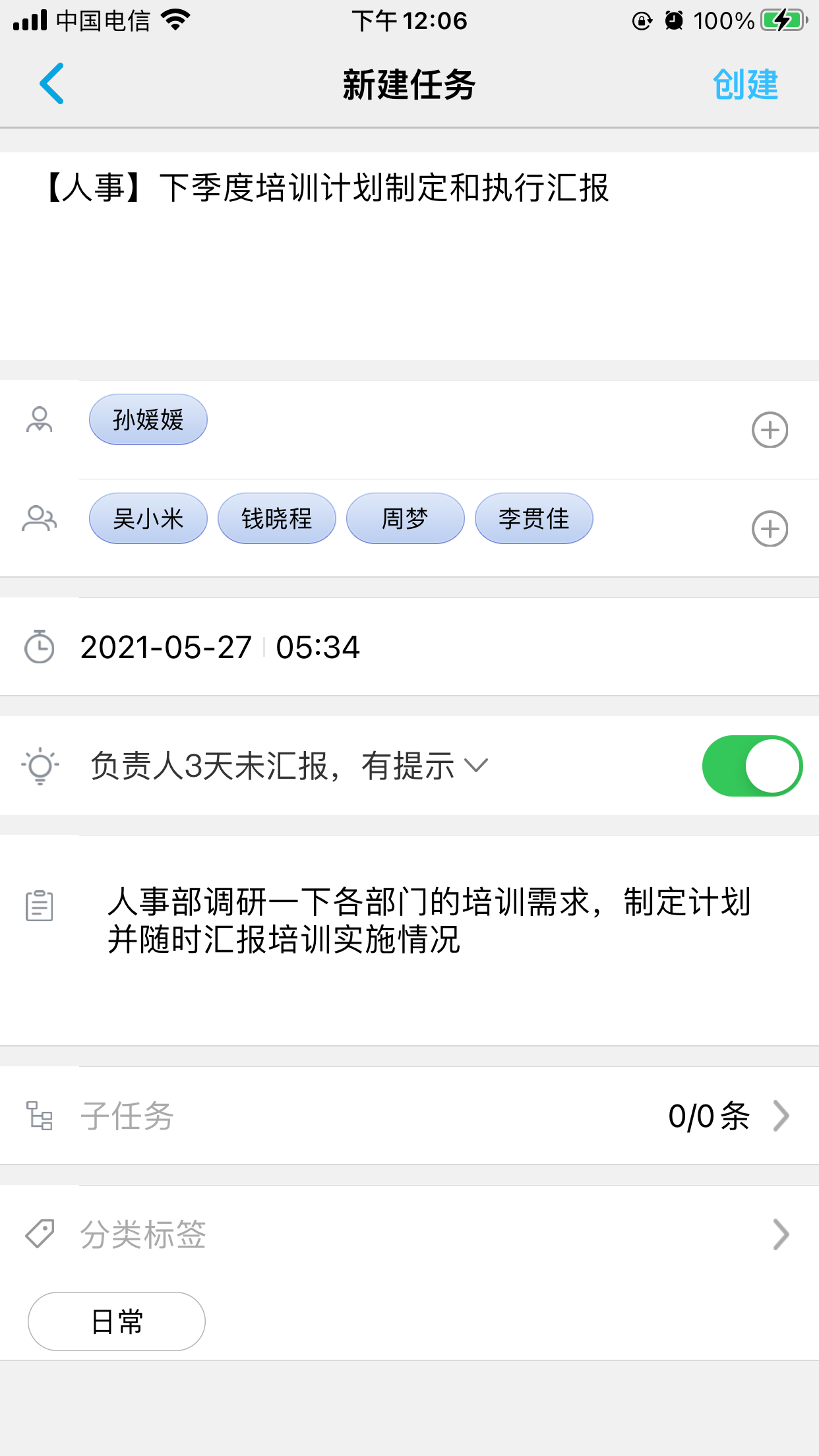Turn off the report reminder switch
This screenshot has width=819, height=1456.
pyautogui.click(x=752, y=766)
